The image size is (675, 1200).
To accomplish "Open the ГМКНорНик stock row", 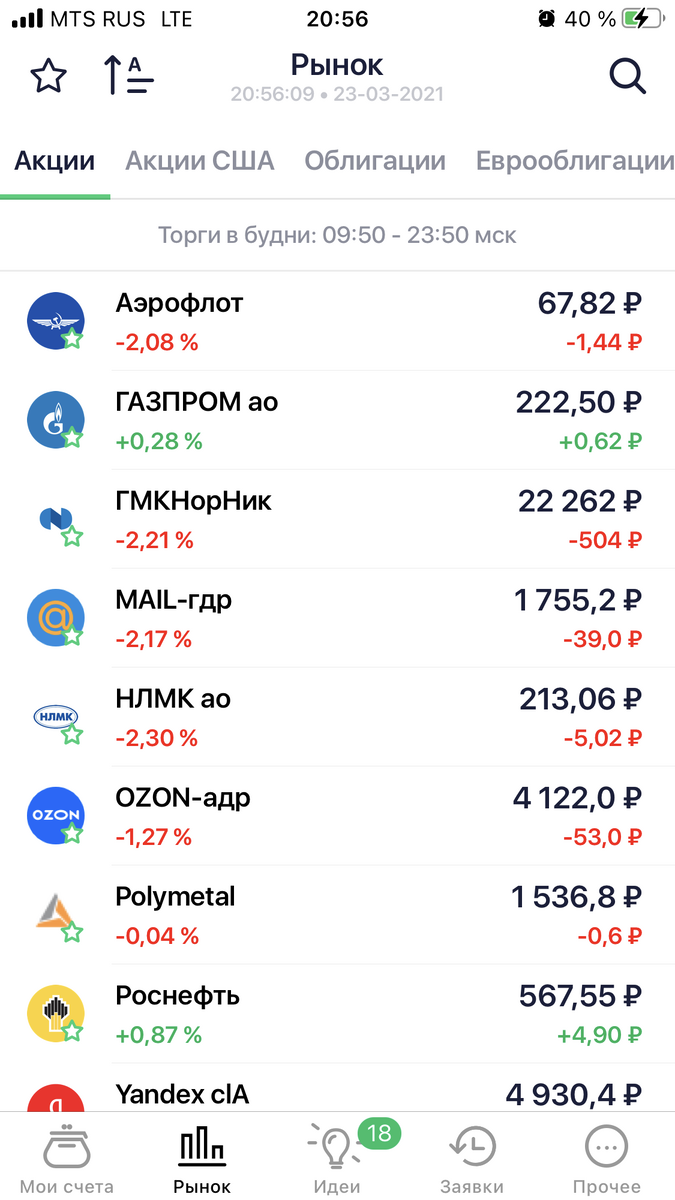I will [x=337, y=519].
